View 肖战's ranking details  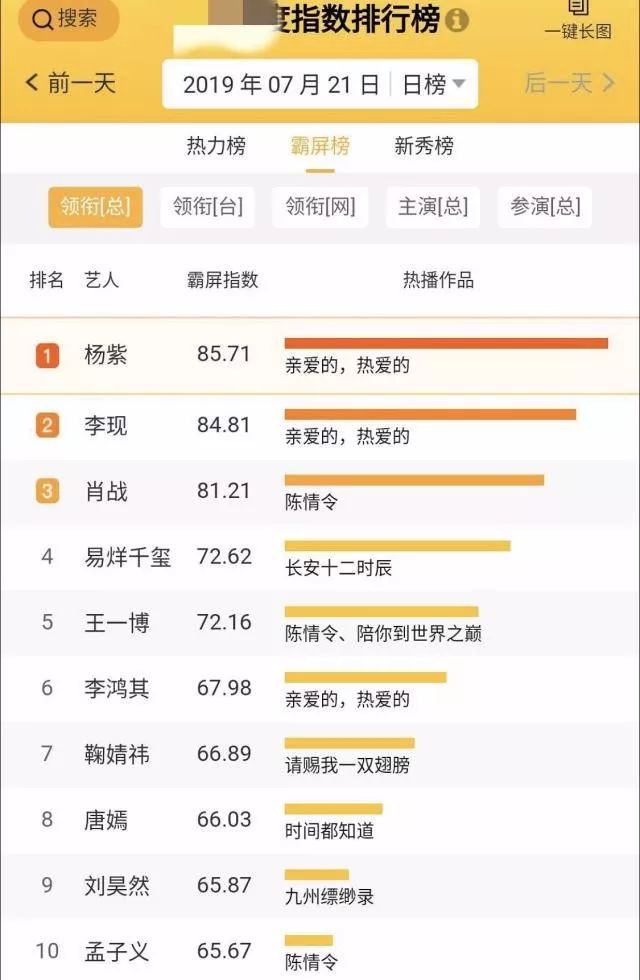click(x=106, y=491)
